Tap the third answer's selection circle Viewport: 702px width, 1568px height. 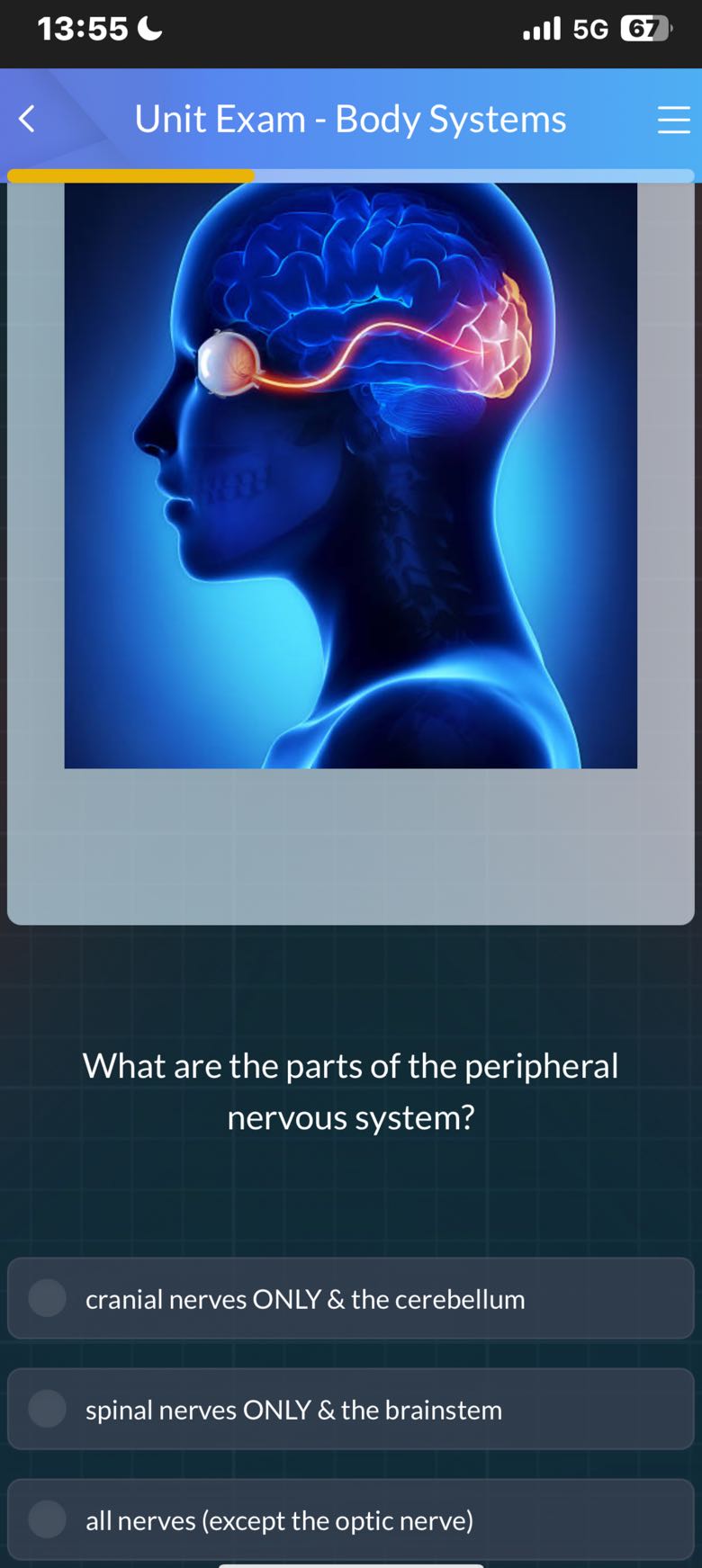point(46,1519)
